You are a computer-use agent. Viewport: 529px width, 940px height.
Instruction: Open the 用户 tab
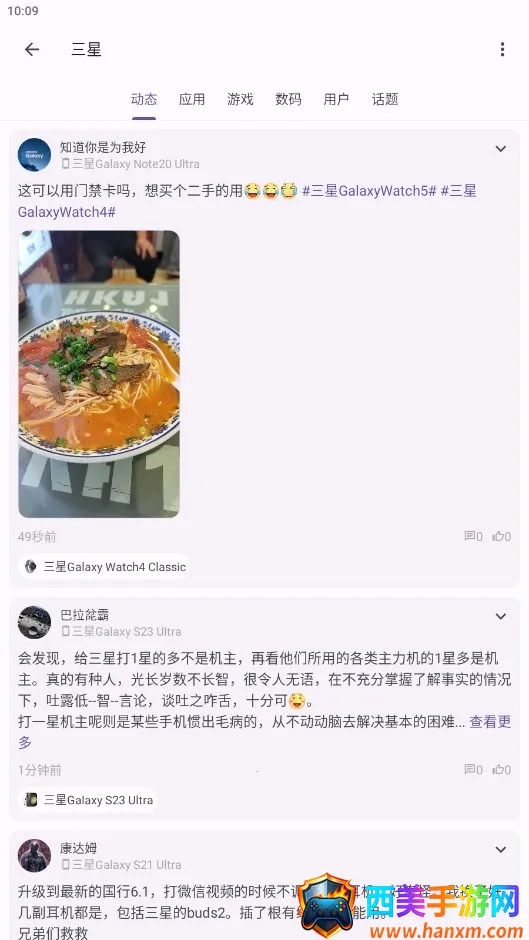coord(336,99)
